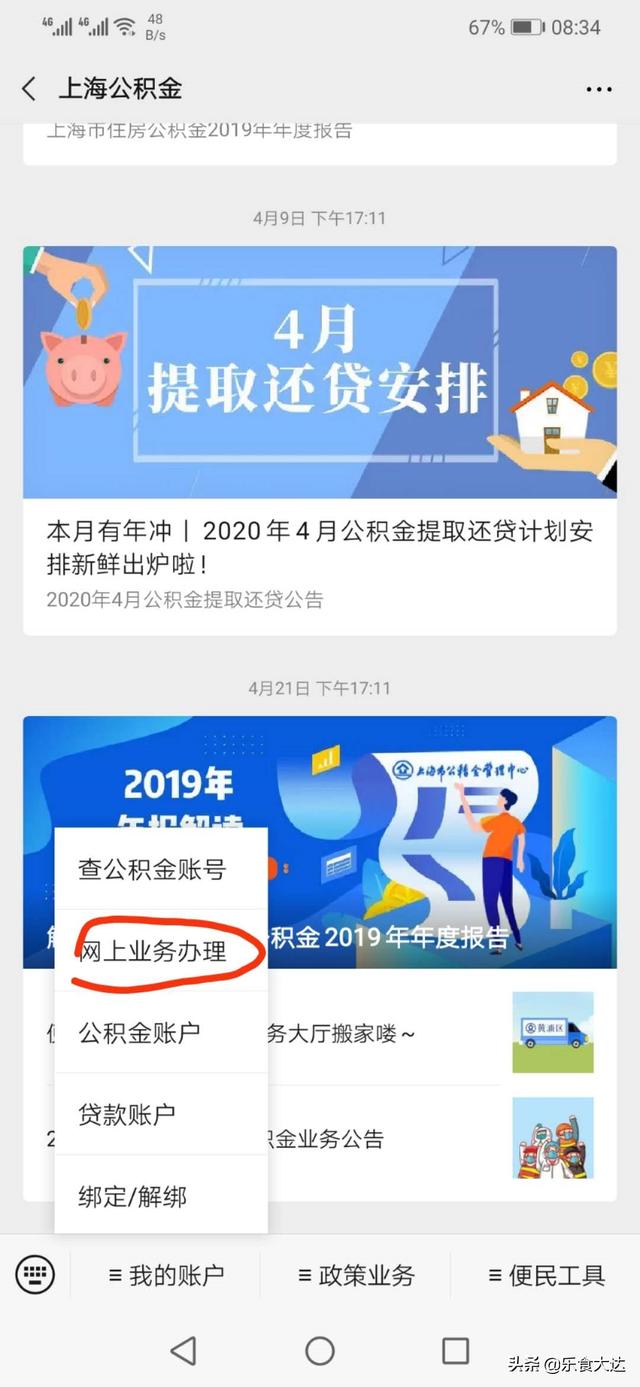The width and height of the screenshot is (640, 1387).
Task: Expand the 政策业务 bottom menu
Action: pos(356,1275)
